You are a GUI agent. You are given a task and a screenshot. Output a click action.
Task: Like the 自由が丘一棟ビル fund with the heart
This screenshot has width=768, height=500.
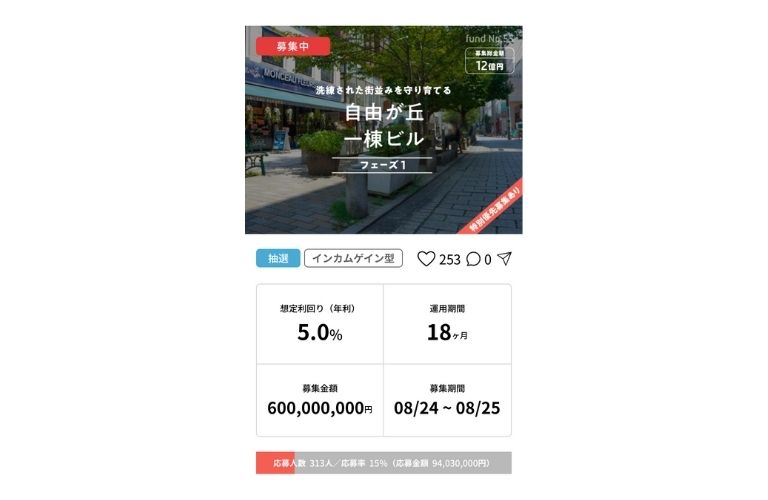[426, 259]
